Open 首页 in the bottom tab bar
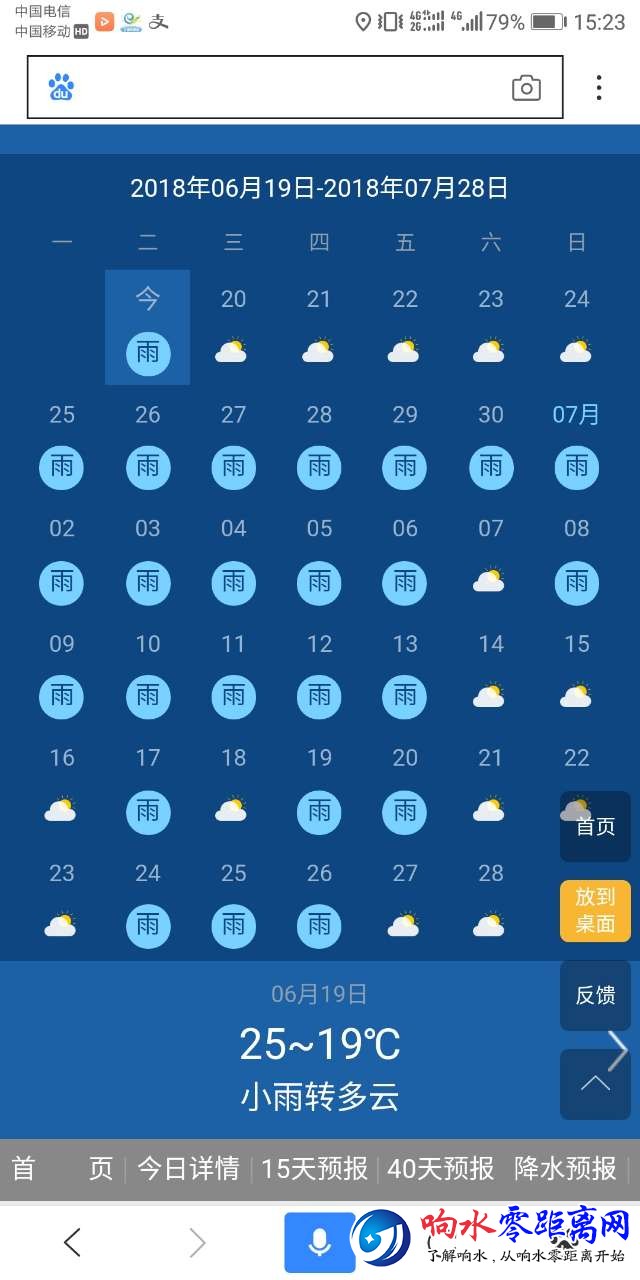The width and height of the screenshot is (640, 1280). pyautogui.click(x=60, y=1168)
